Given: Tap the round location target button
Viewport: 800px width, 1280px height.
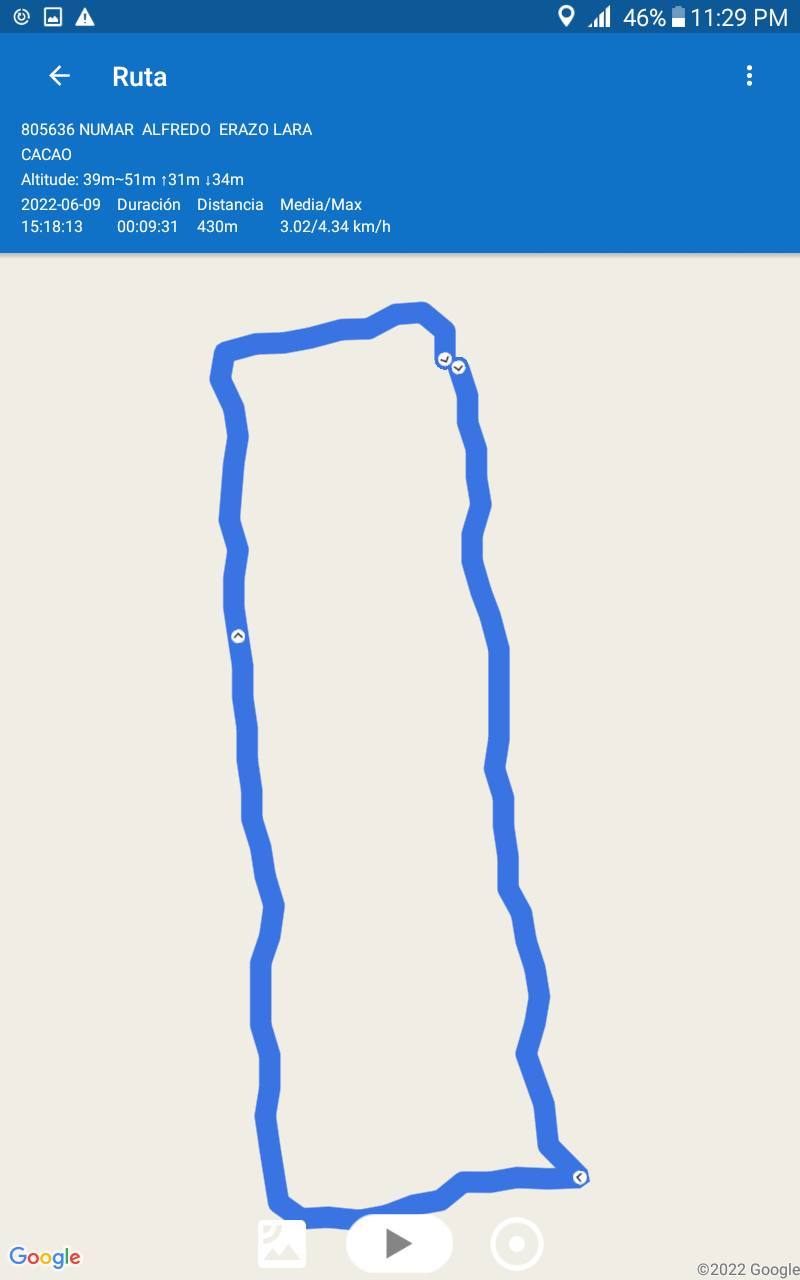Looking at the screenshot, I should coord(517,1244).
